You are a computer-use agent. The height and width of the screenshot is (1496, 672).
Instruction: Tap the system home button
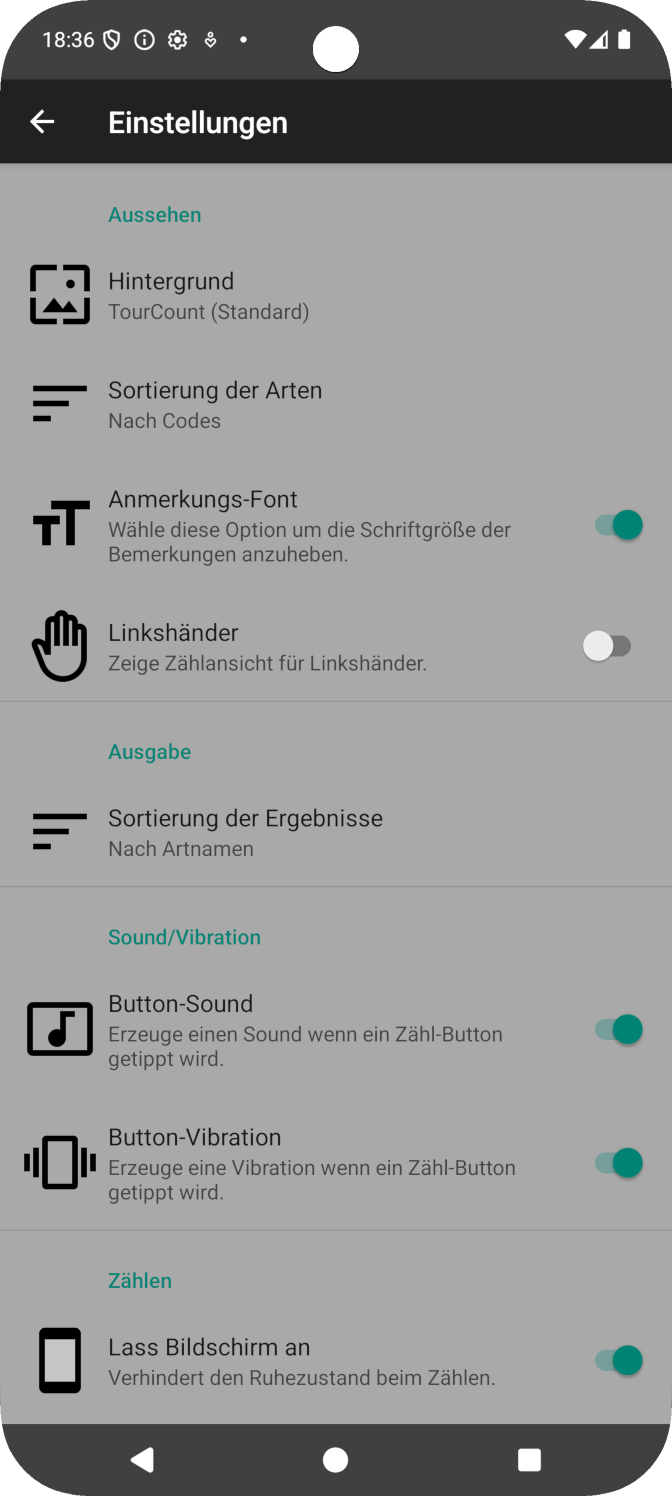coord(336,1460)
